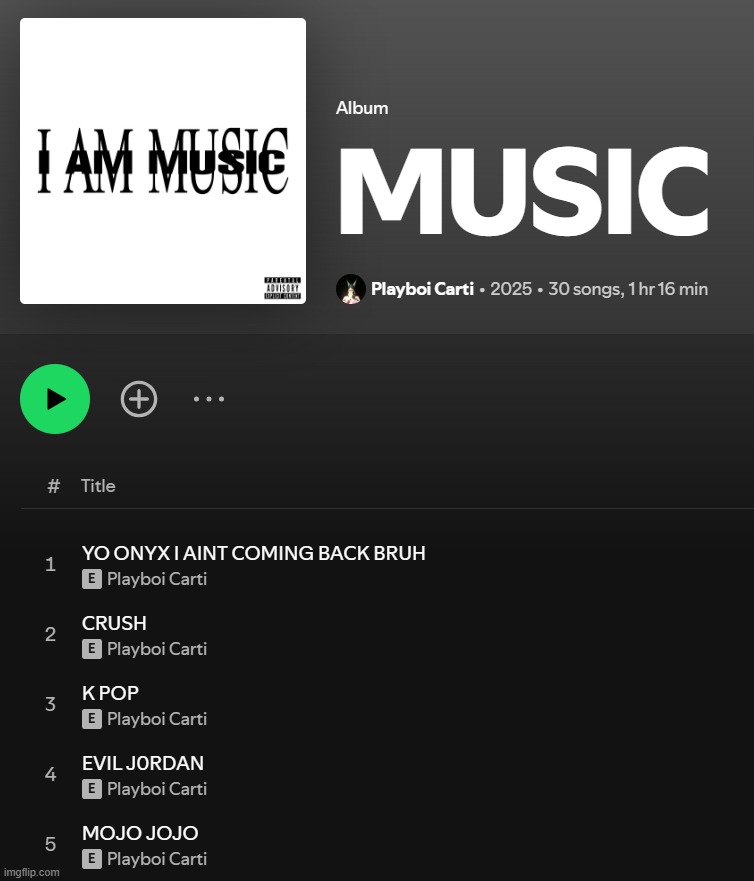The image size is (754, 881).
Task: Play YO ONYX I AINT COMING BACK BRUH
Action: pyautogui.click(x=253, y=554)
